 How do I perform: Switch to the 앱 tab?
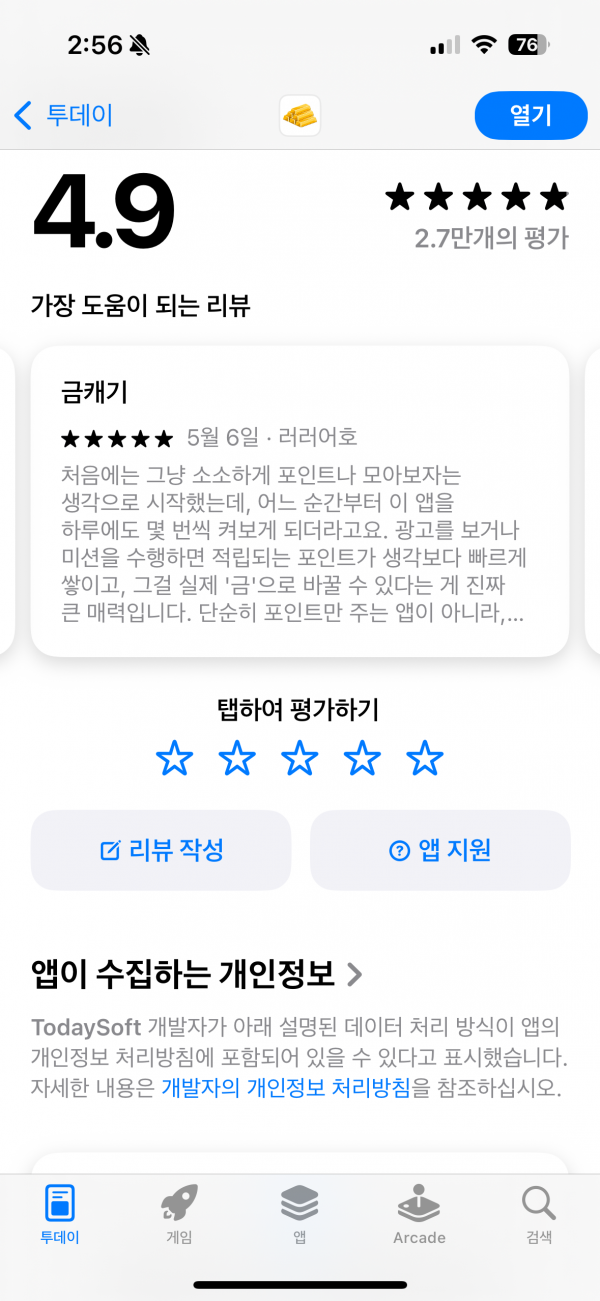click(299, 1212)
